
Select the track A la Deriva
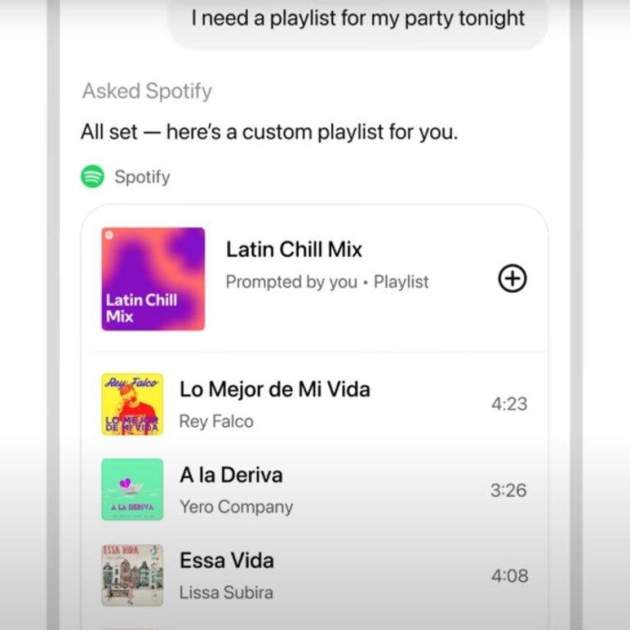click(x=231, y=489)
